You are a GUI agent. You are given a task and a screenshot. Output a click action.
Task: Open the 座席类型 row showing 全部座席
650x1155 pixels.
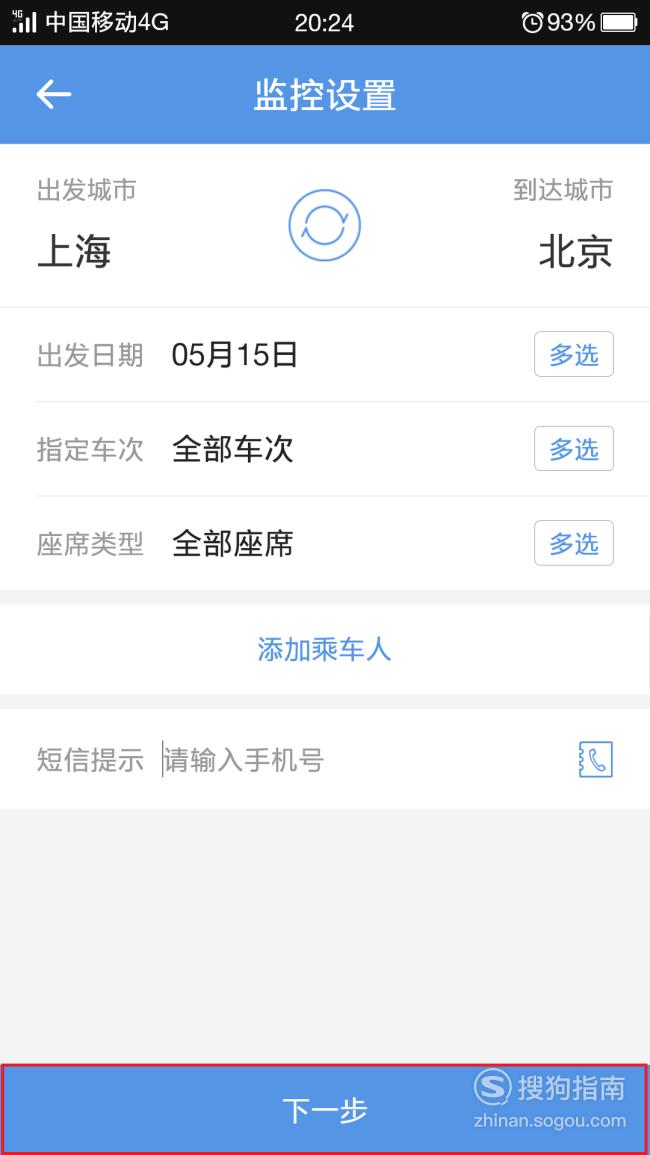[x=325, y=544]
